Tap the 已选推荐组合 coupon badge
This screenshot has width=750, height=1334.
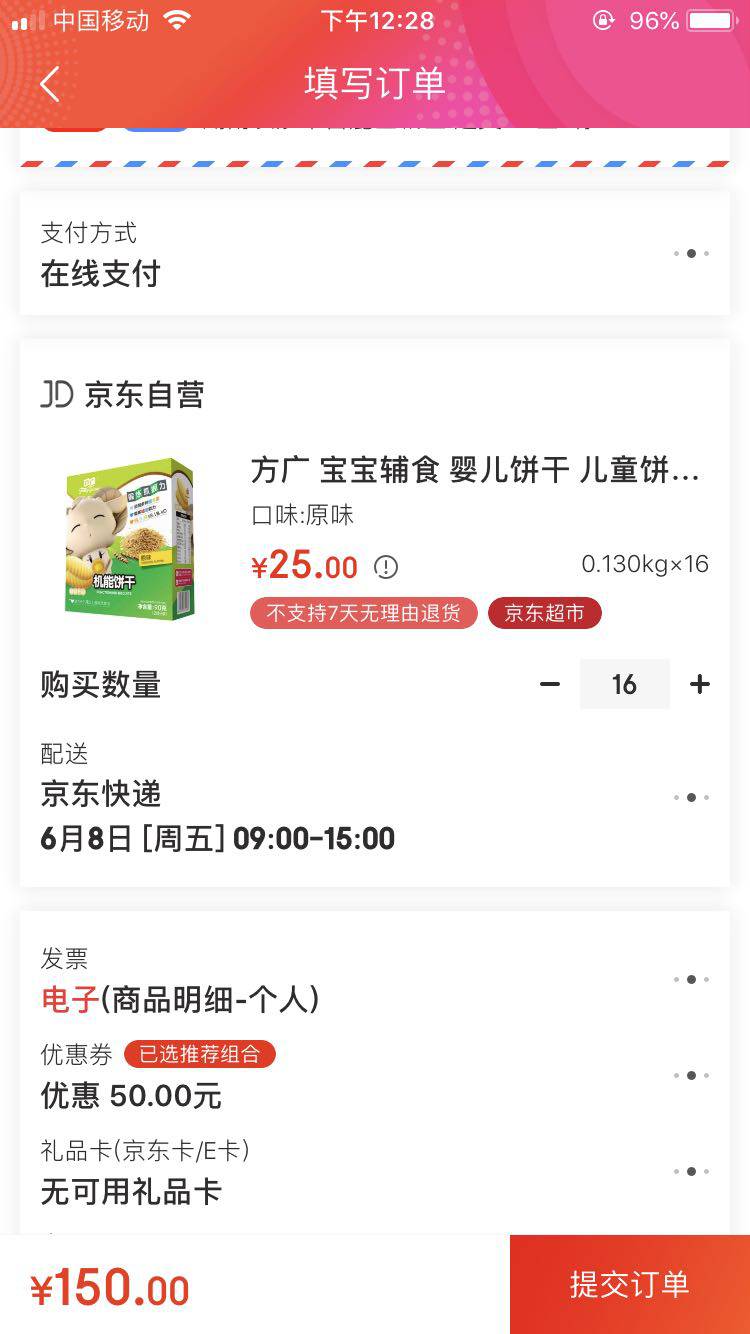(x=199, y=1054)
